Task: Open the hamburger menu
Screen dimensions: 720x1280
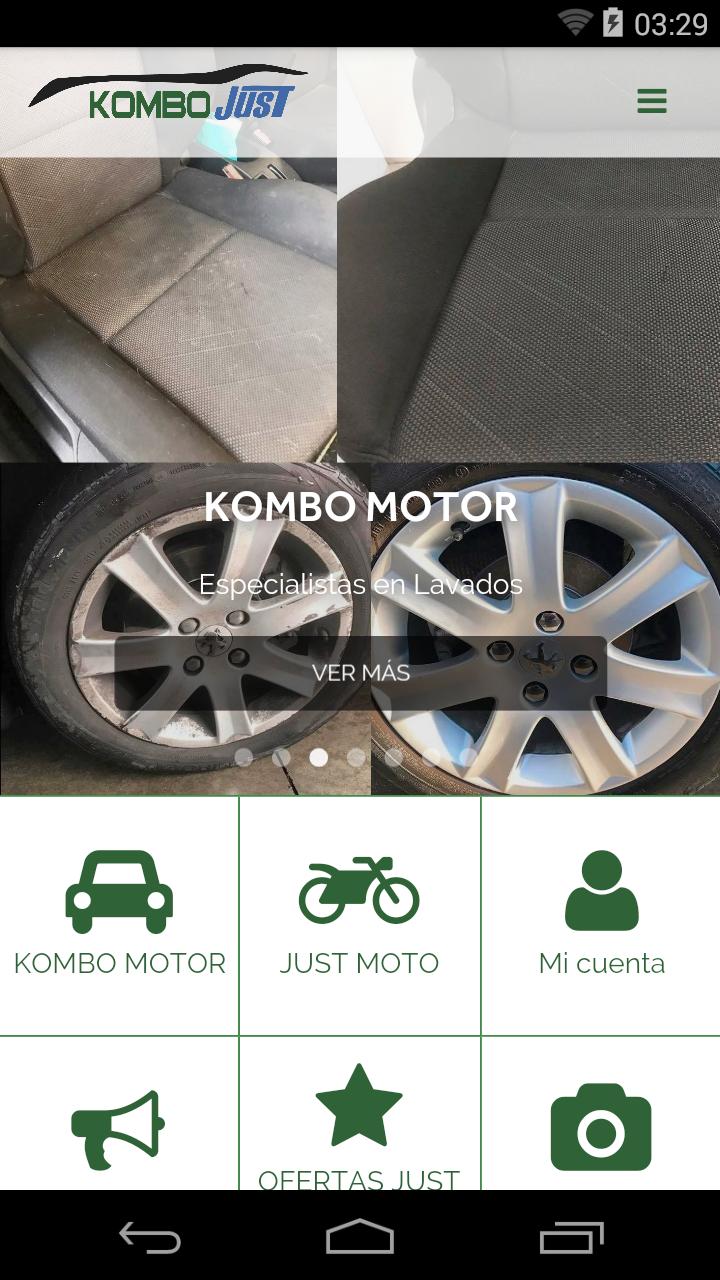Action: [651, 101]
